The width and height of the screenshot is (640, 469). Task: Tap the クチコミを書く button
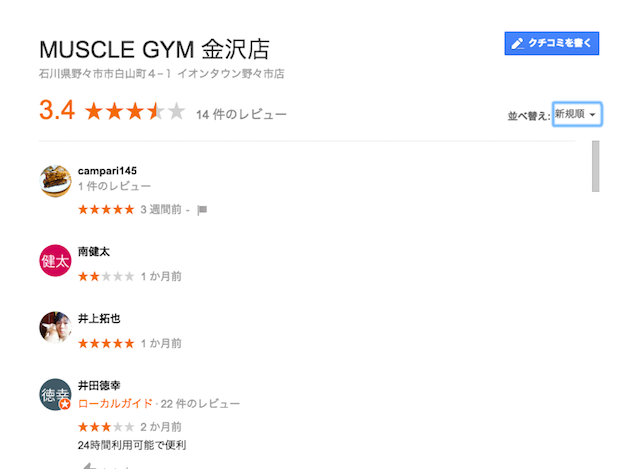coord(551,43)
